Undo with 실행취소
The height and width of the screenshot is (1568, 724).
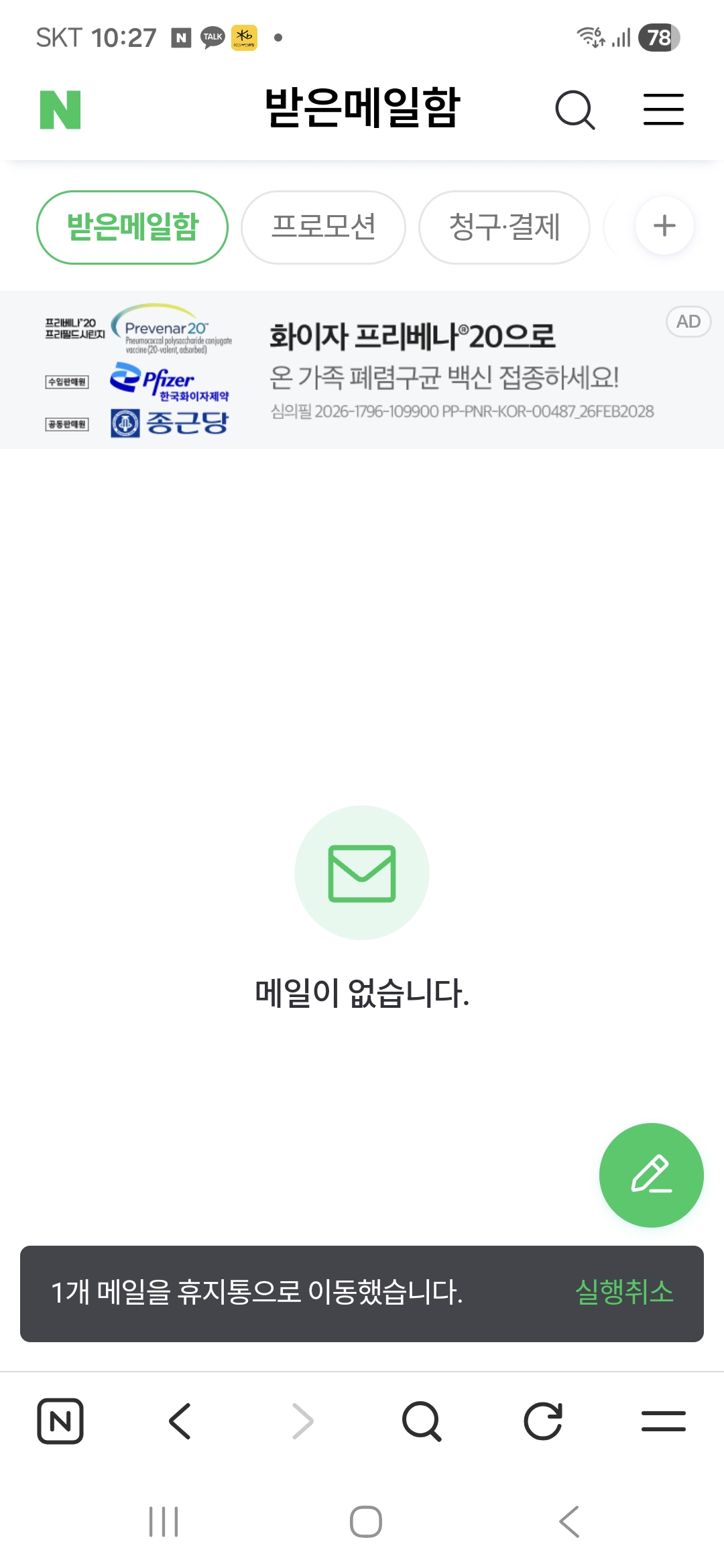[624, 1292]
